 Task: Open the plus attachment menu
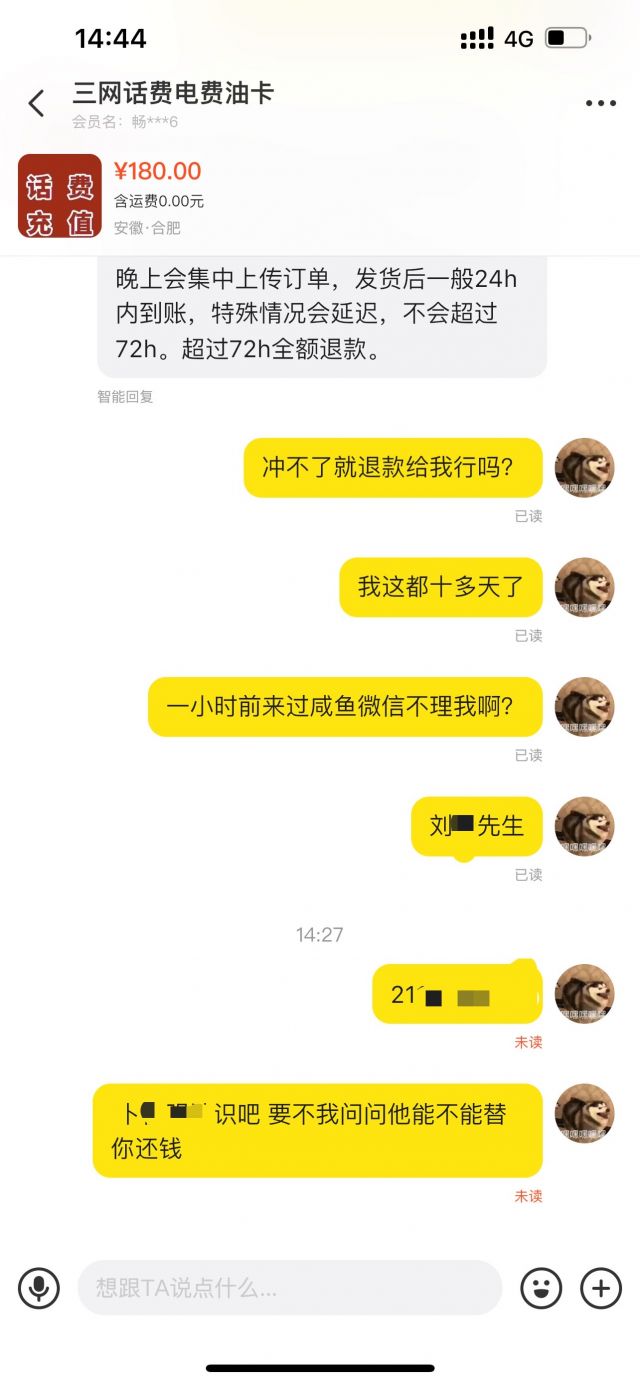click(x=601, y=1288)
